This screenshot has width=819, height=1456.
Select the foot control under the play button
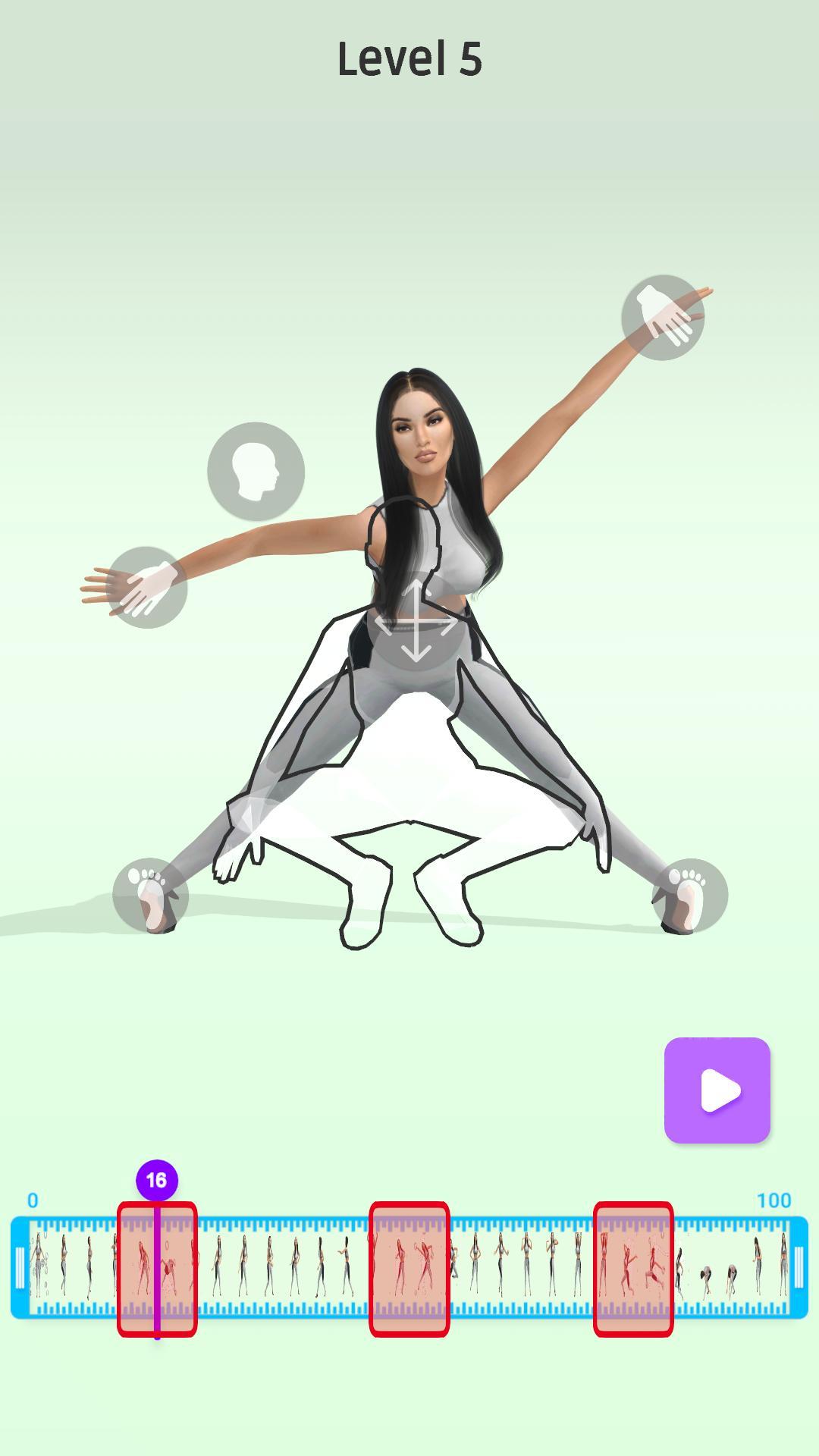click(x=689, y=896)
